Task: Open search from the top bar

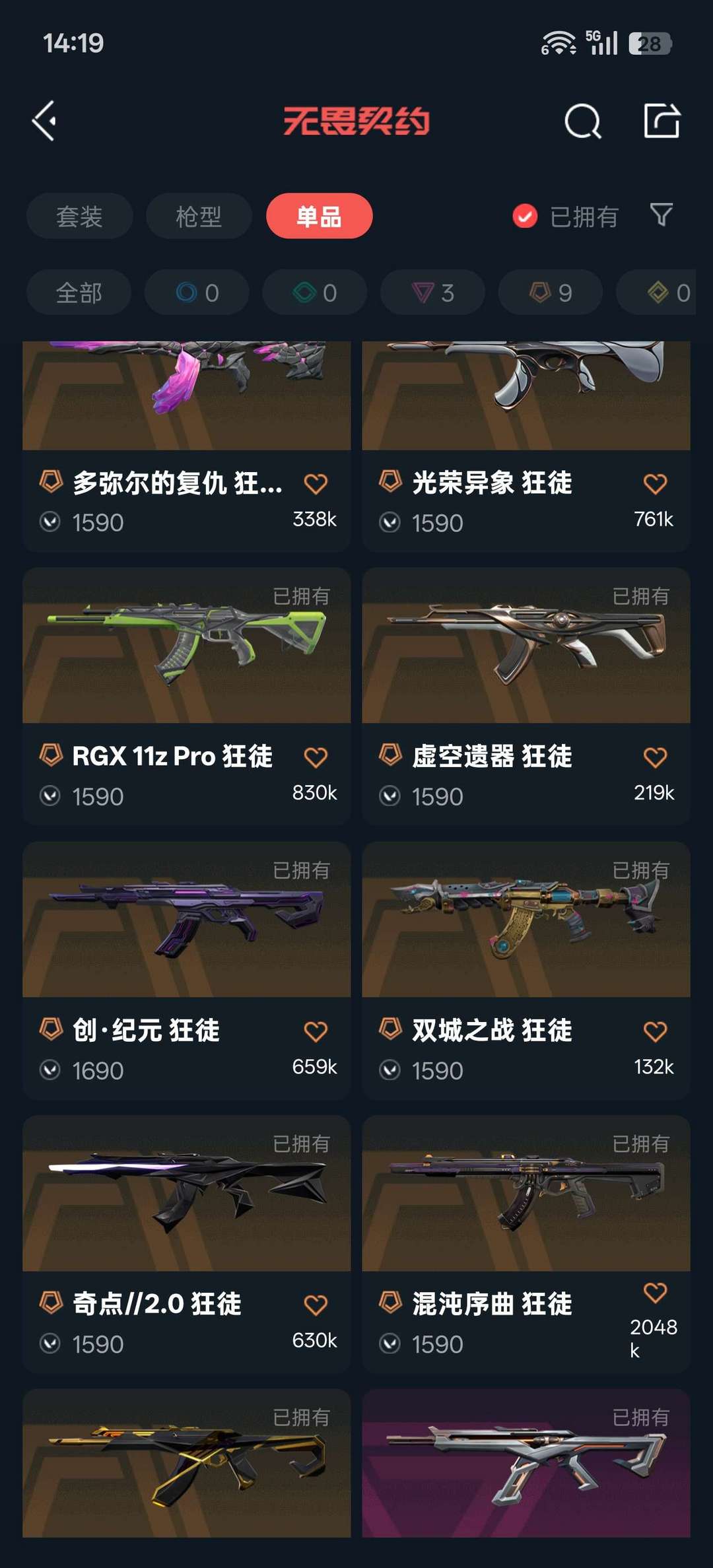Action: tap(580, 121)
